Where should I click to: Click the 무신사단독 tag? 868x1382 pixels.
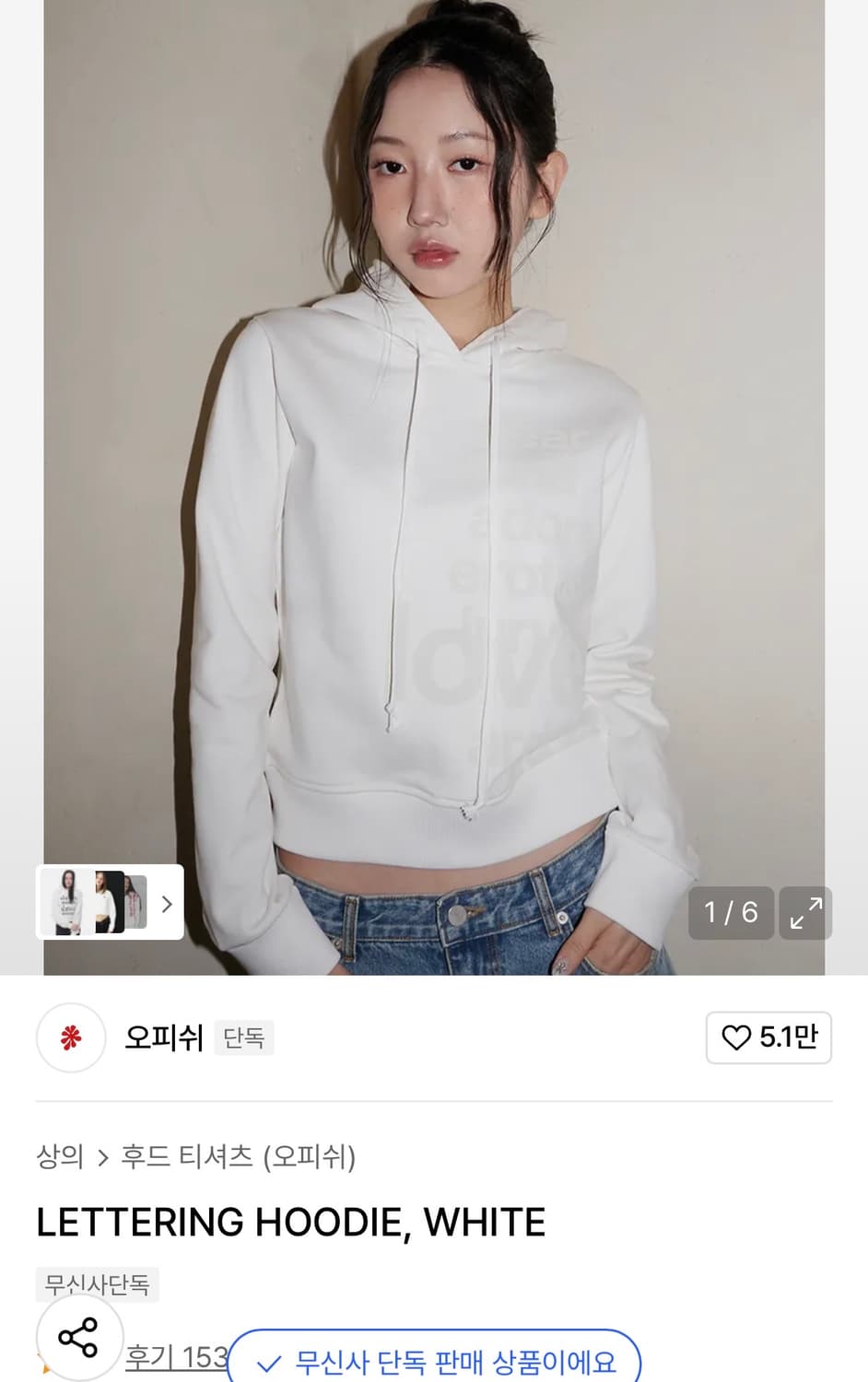pos(96,1284)
